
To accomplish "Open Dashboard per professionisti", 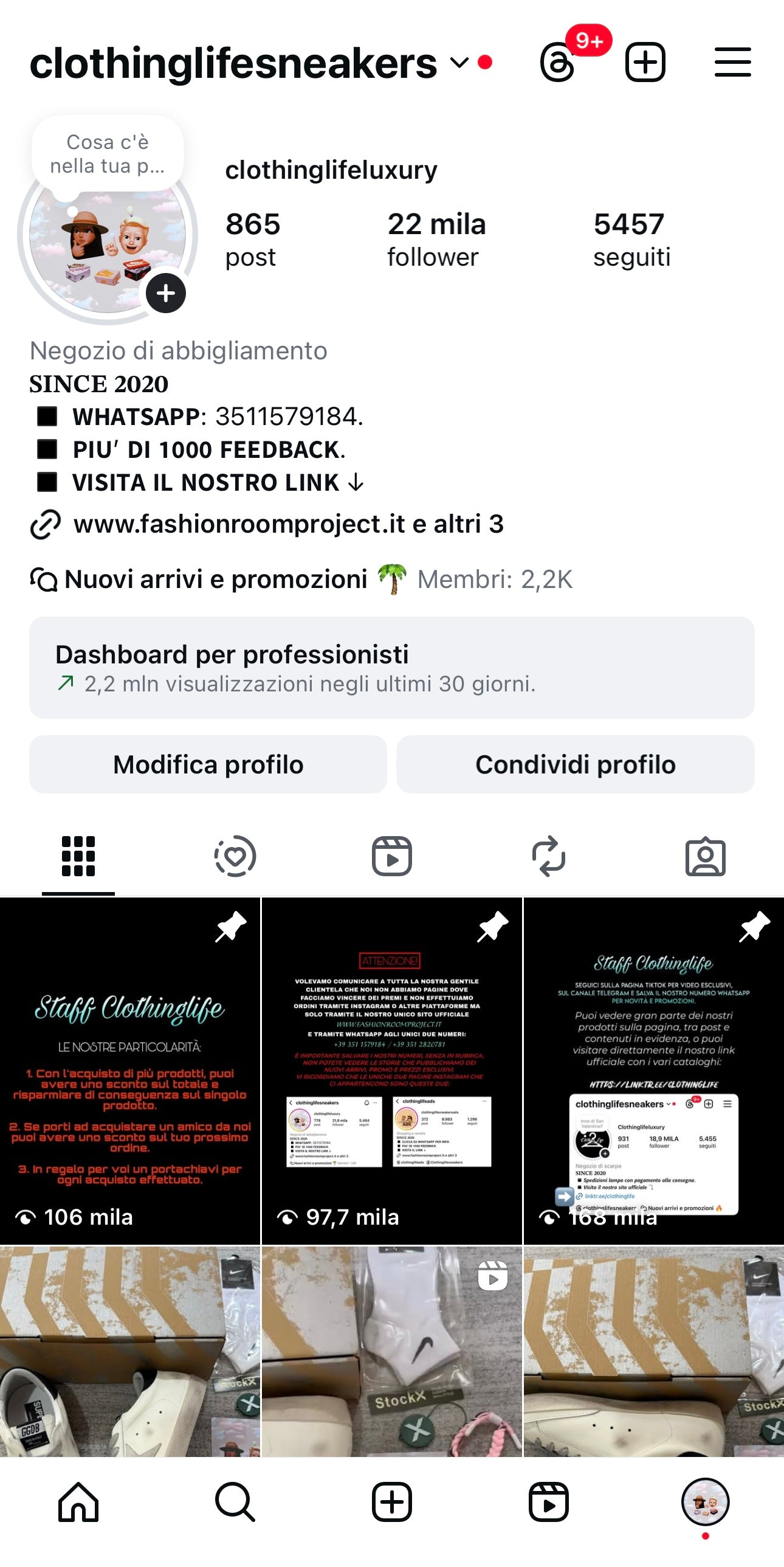I will pos(391,667).
